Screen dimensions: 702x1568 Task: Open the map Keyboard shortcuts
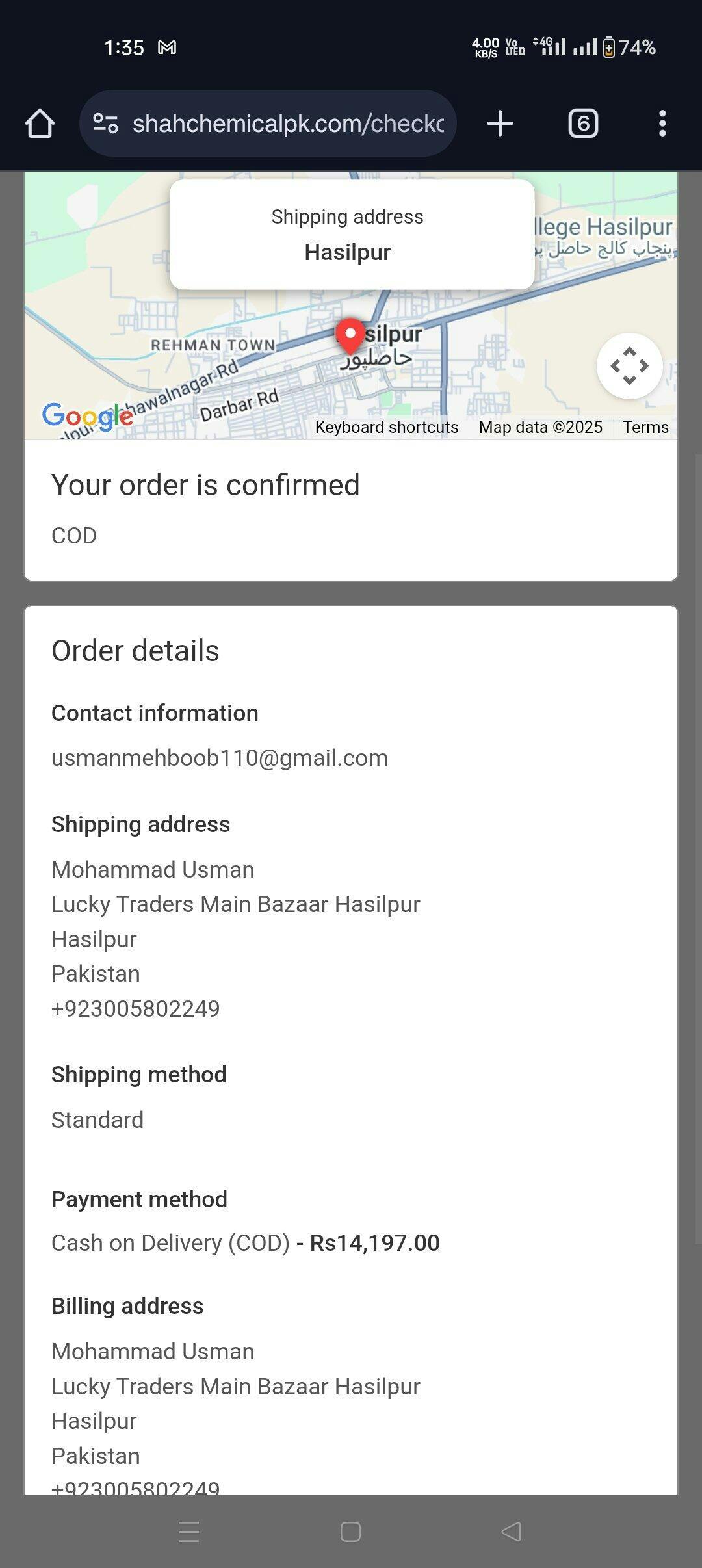pyautogui.click(x=387, y=427)
